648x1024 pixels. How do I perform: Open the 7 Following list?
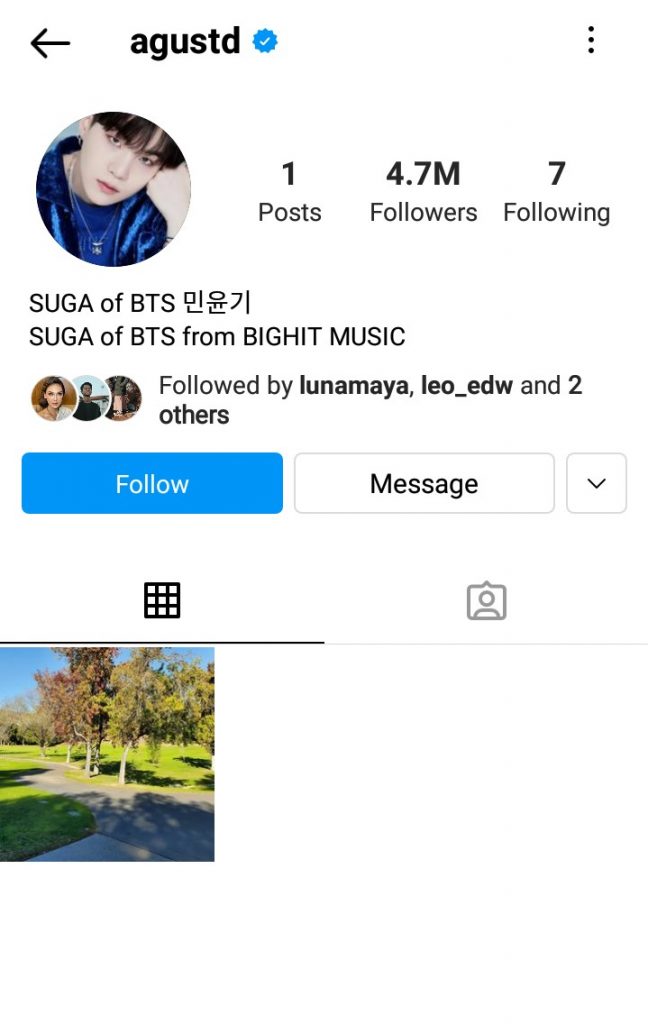(x=556, y=192)
